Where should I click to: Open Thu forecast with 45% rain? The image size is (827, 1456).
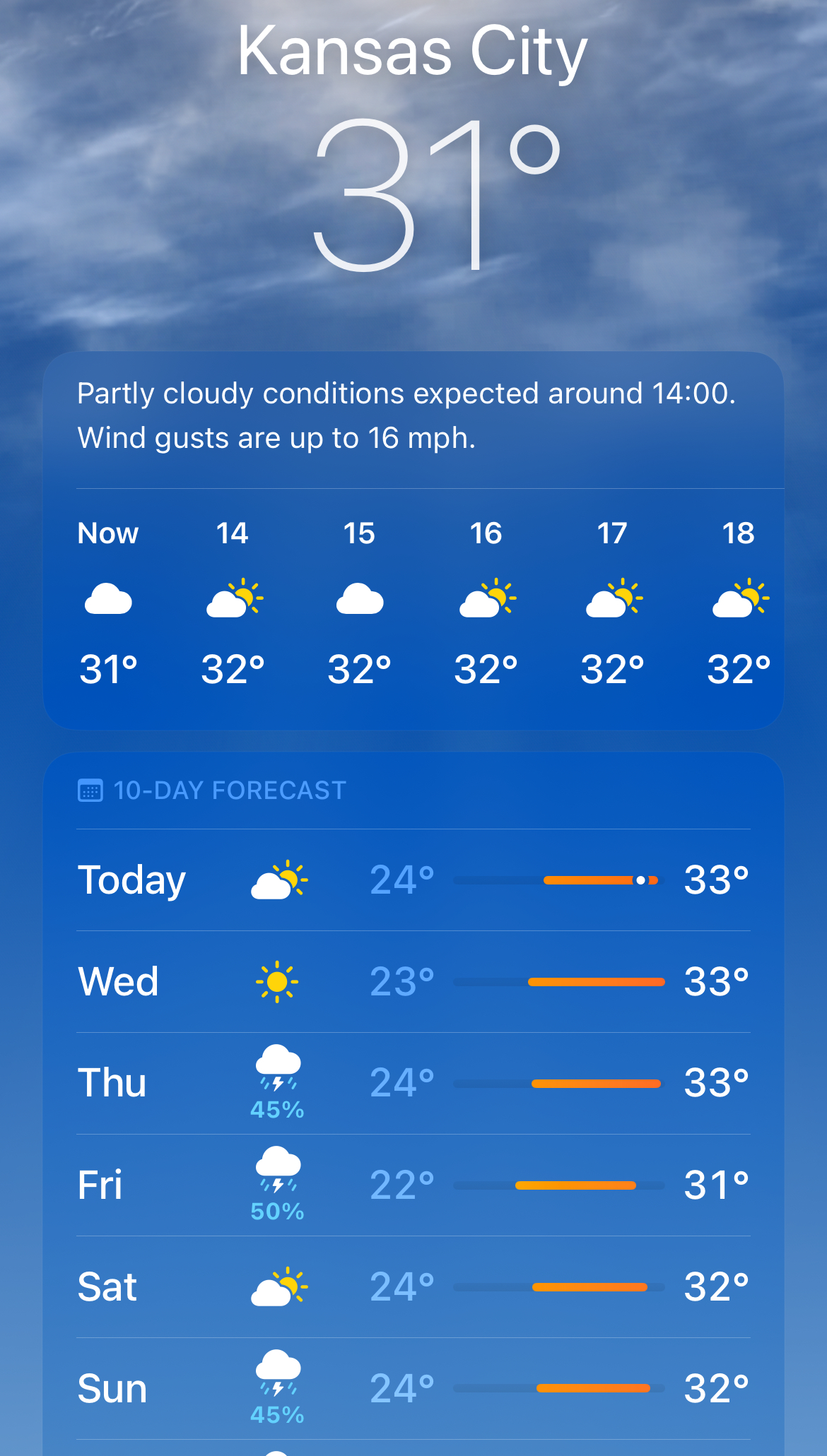point(413,1084)
